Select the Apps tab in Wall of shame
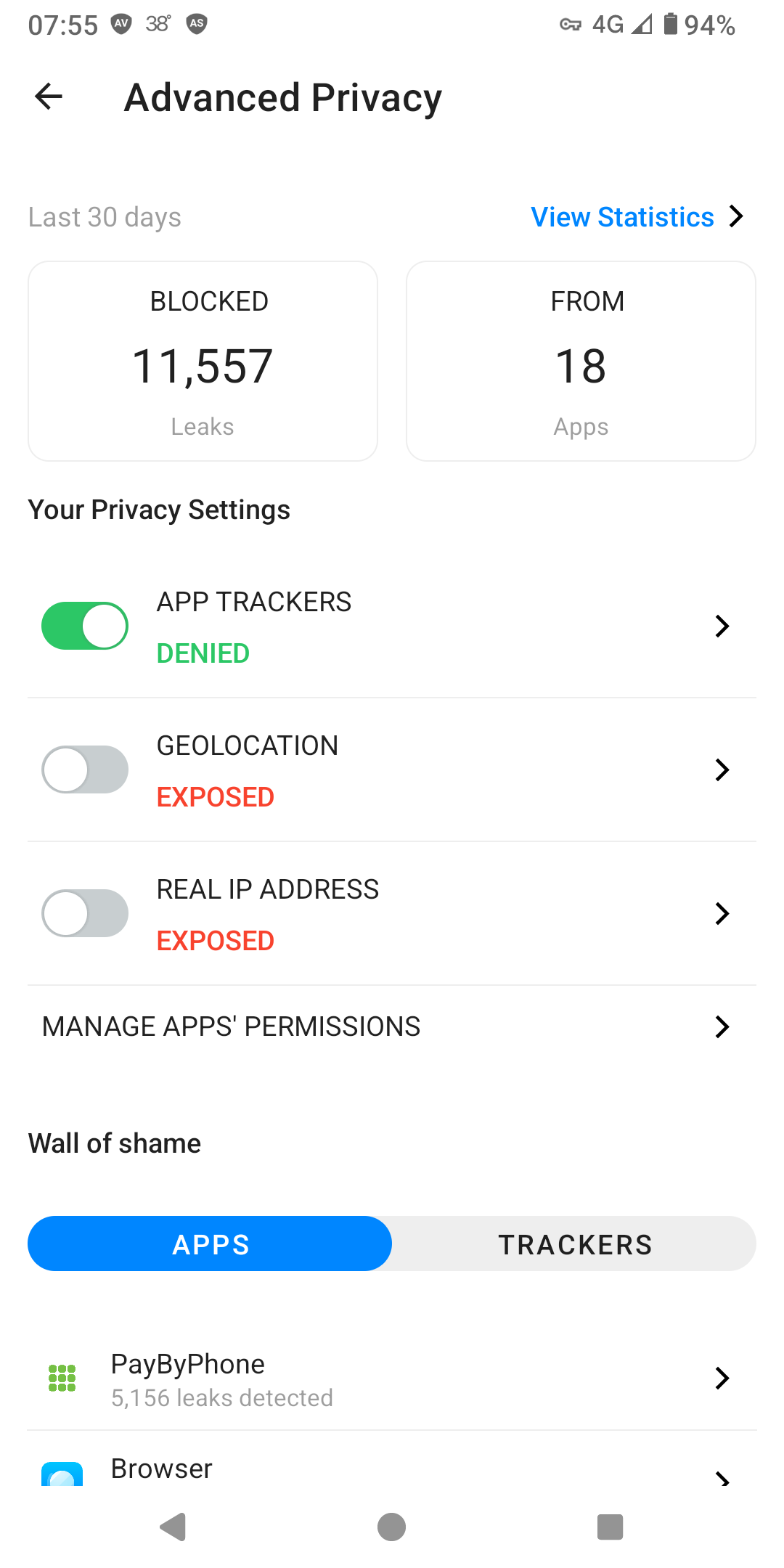Screen dimensions: 784x1568 click(210, 1244)
